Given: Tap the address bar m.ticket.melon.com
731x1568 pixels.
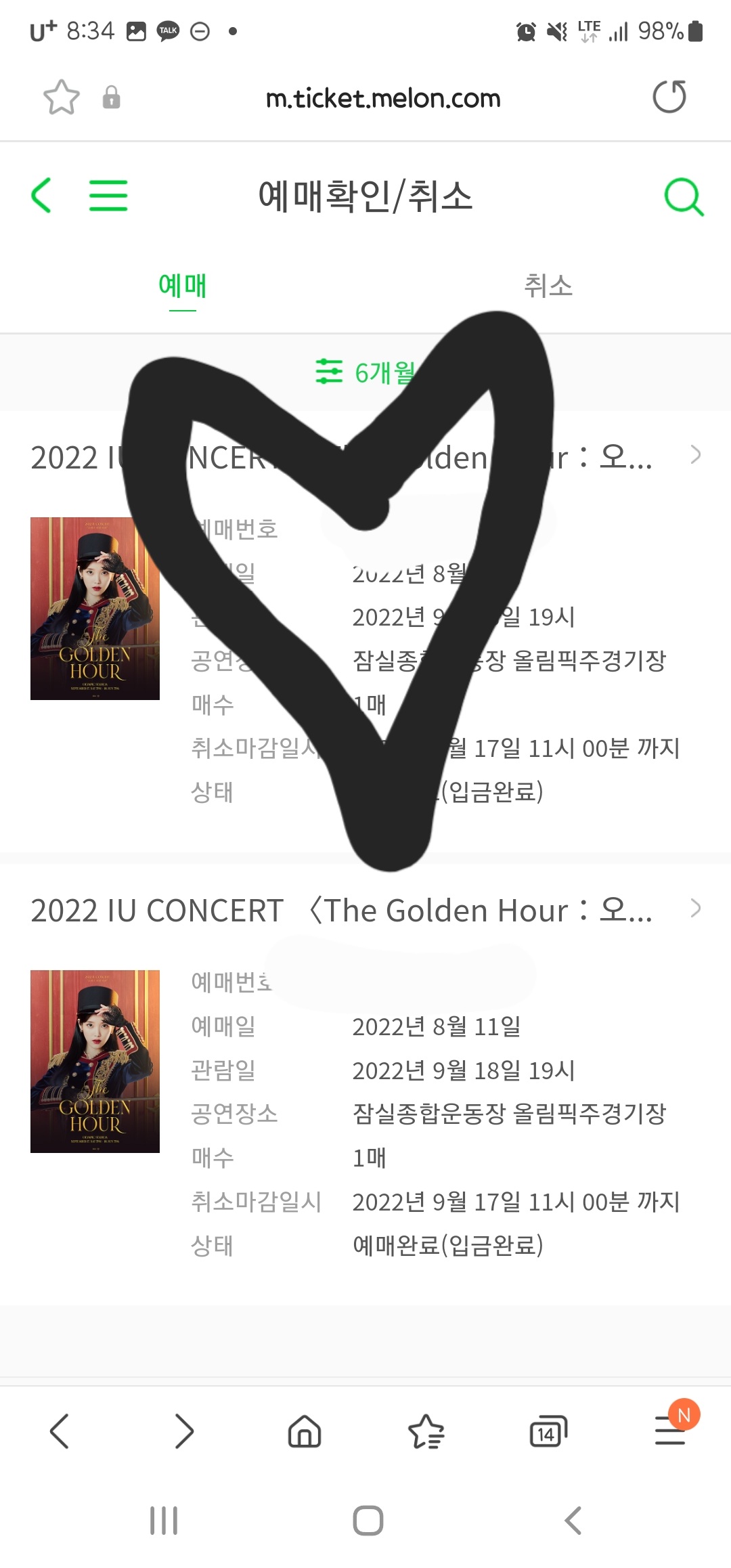Looking at the screenshot, I should pyautogui.click(x=382, y=99).
